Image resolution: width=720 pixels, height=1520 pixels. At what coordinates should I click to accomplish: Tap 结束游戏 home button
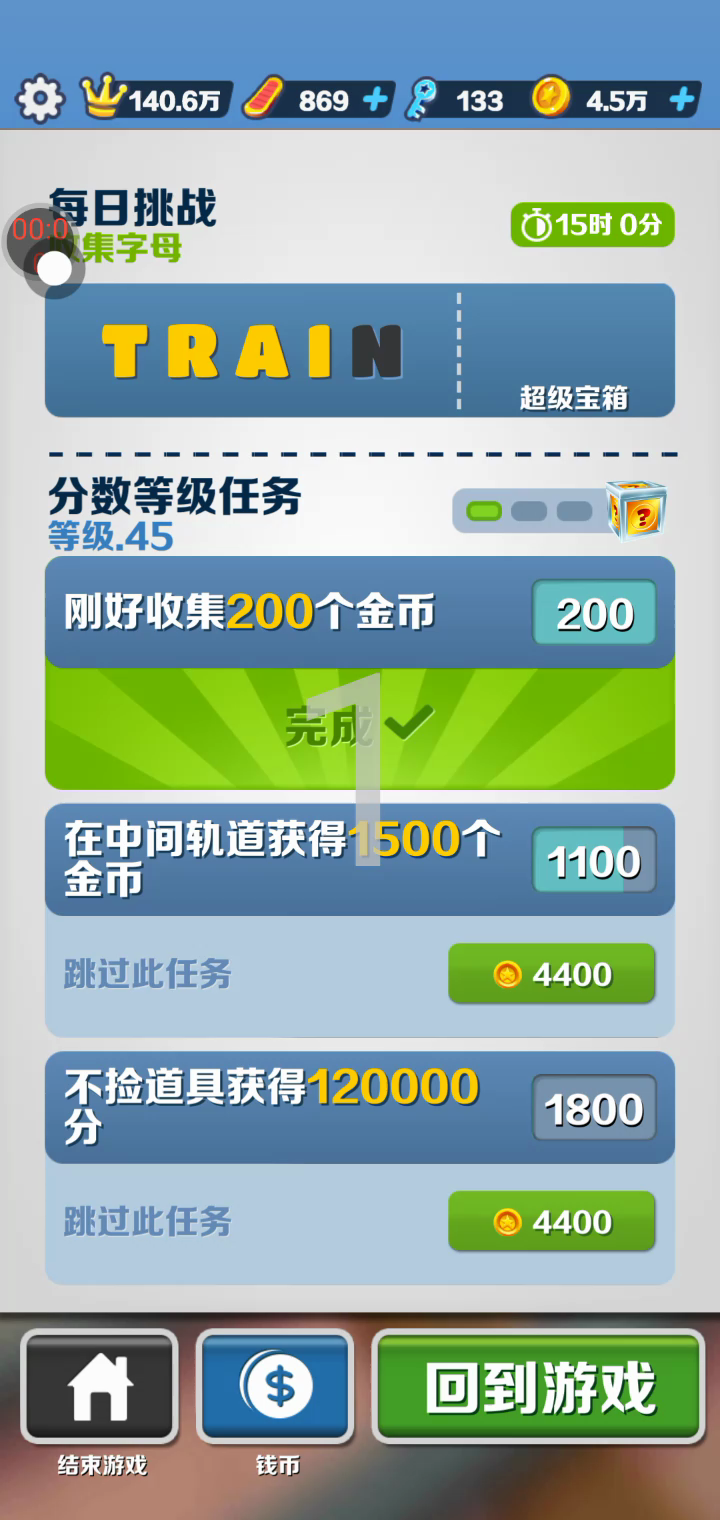(100, 1387)
